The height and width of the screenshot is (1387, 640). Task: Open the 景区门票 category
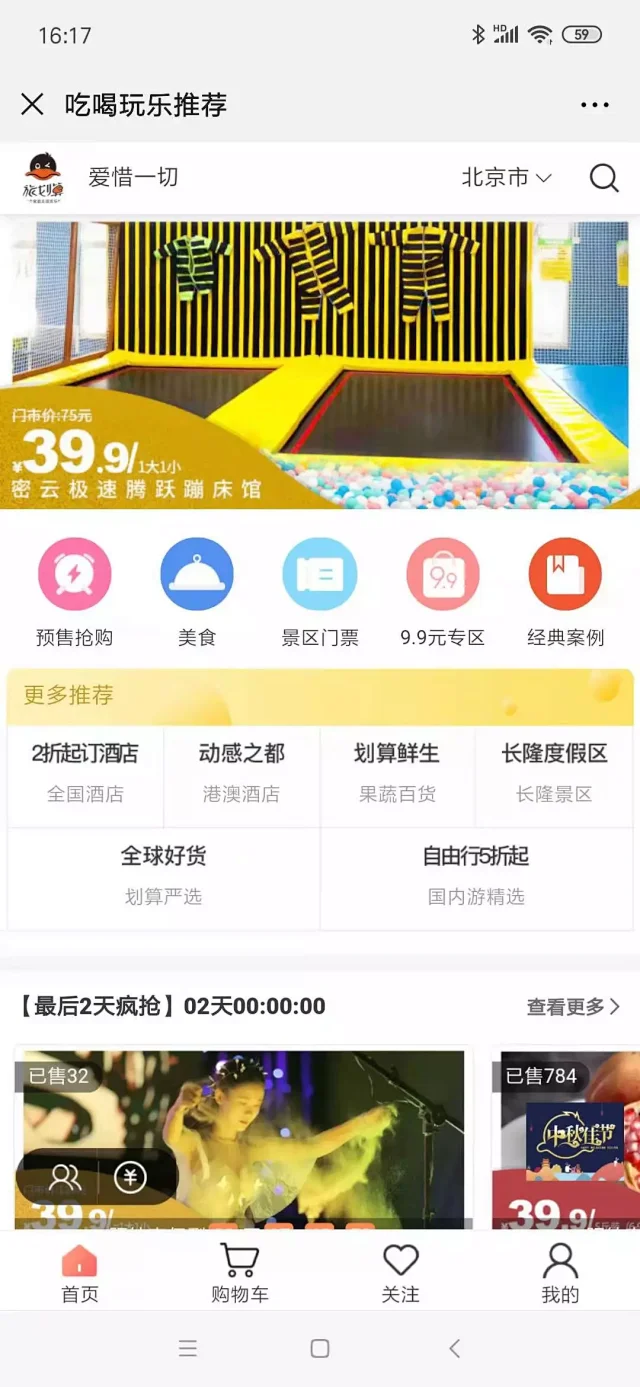(x=320, y=592)
